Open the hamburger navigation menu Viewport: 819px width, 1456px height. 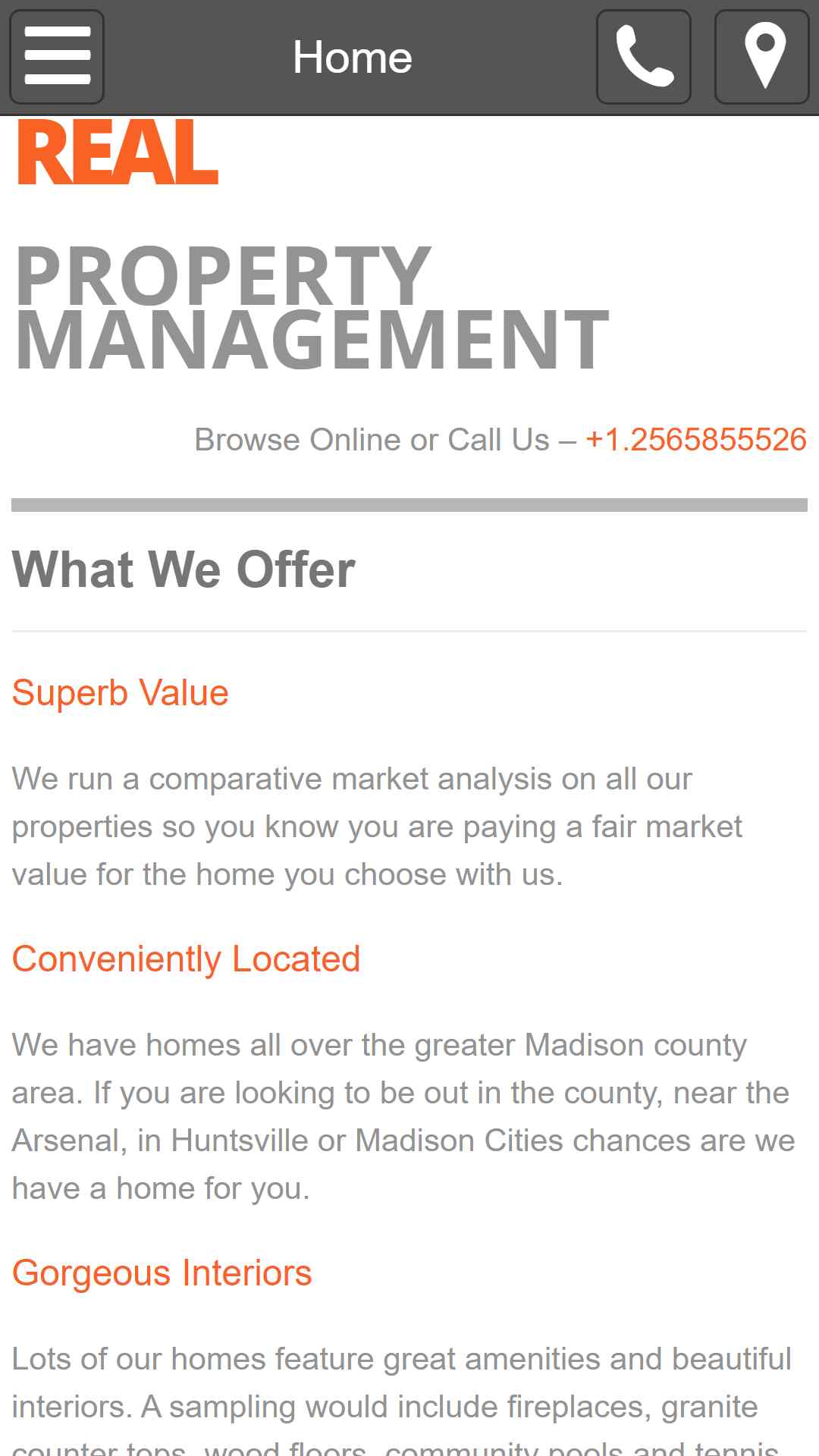click(57, 57)
